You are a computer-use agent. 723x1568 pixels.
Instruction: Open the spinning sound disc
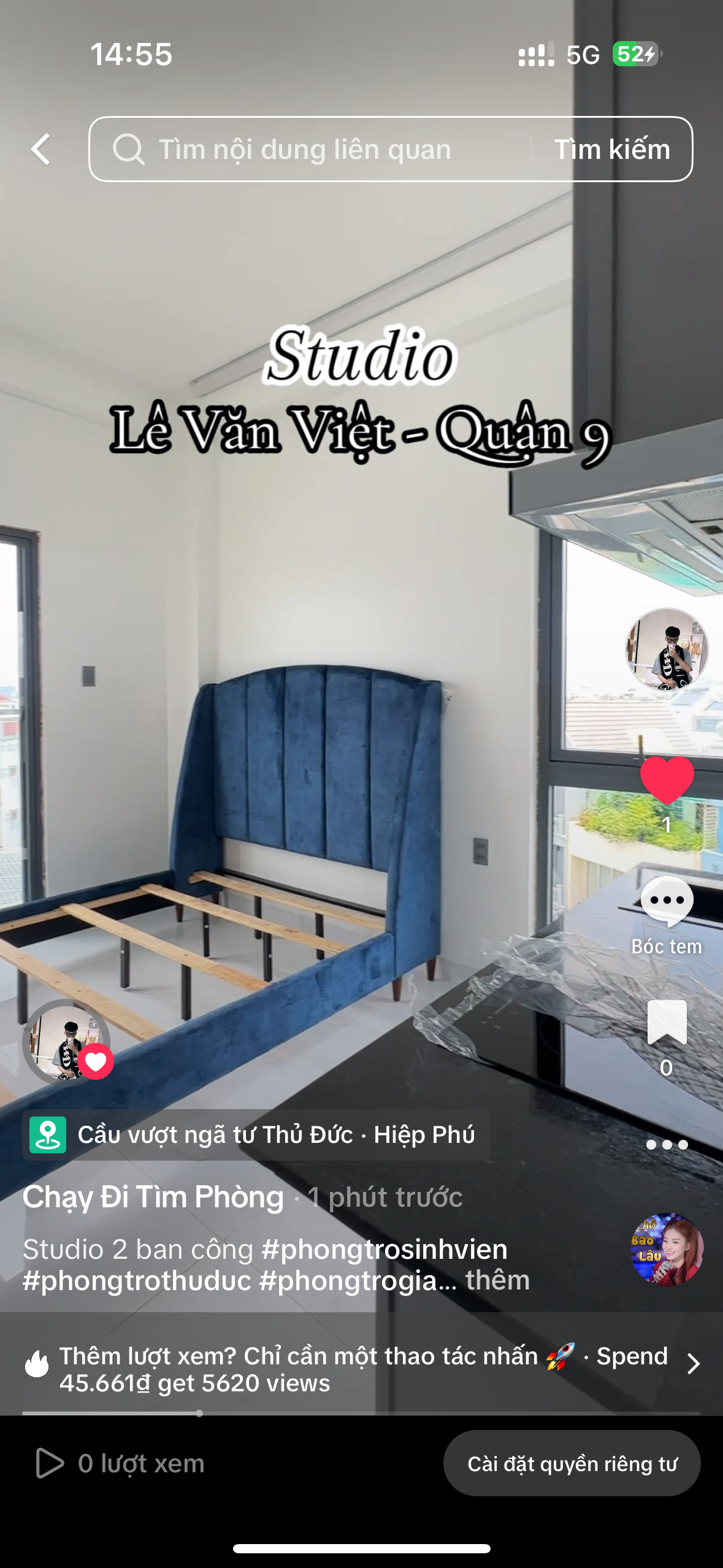(667, 1250)
